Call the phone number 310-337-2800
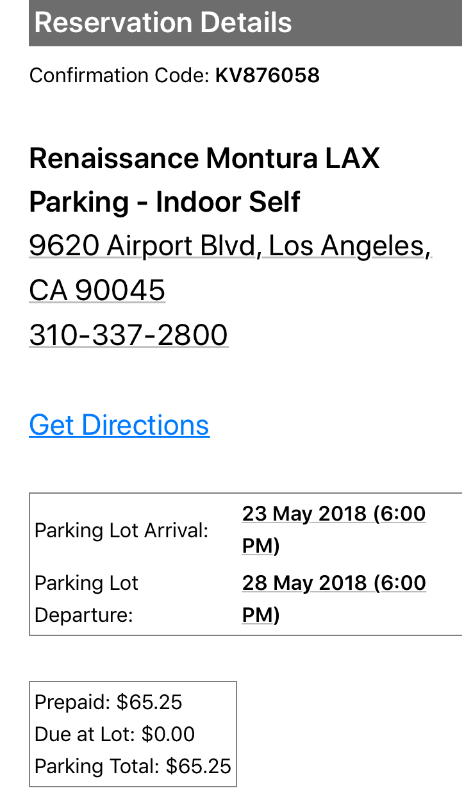The image size is (462, 801). (x=129, y=335)
